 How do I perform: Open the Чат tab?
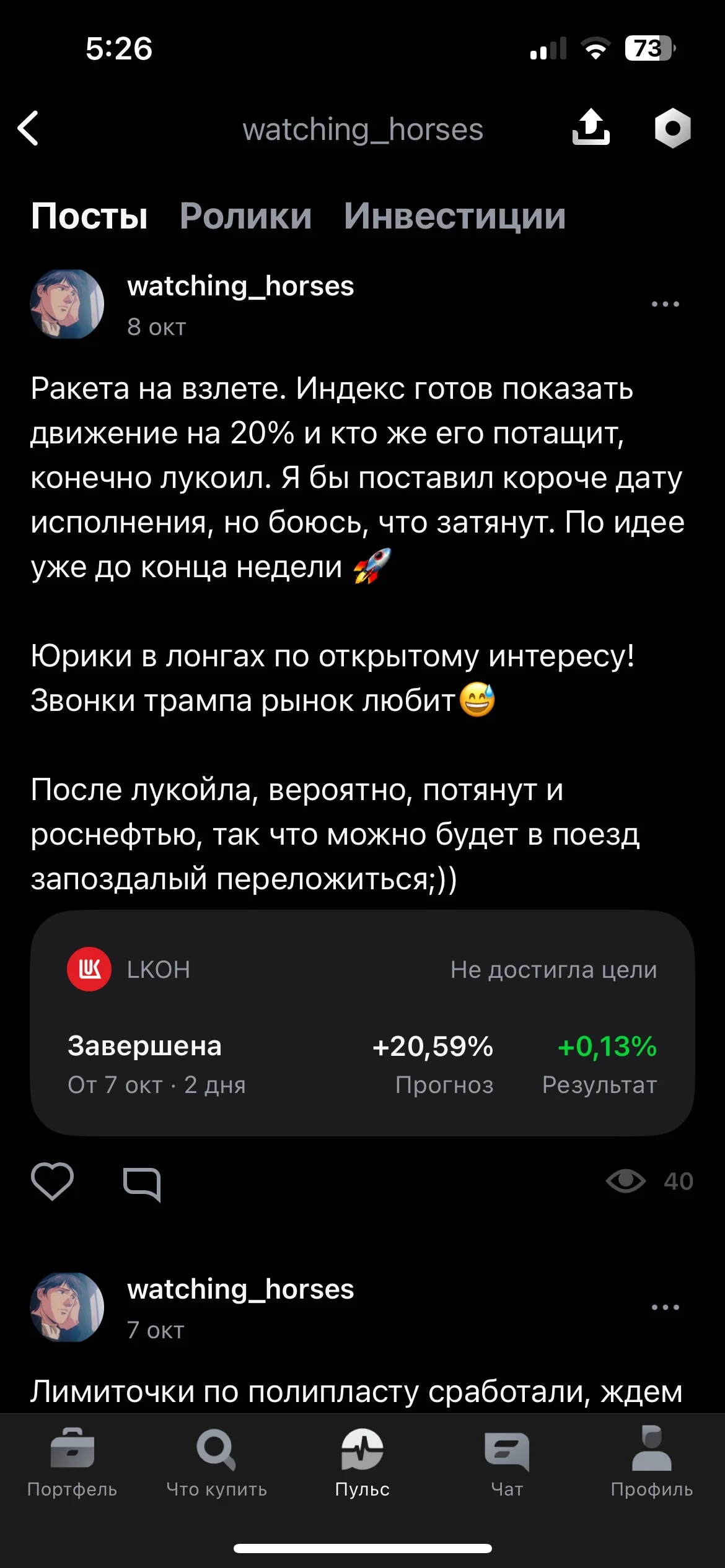[507, 1463]
